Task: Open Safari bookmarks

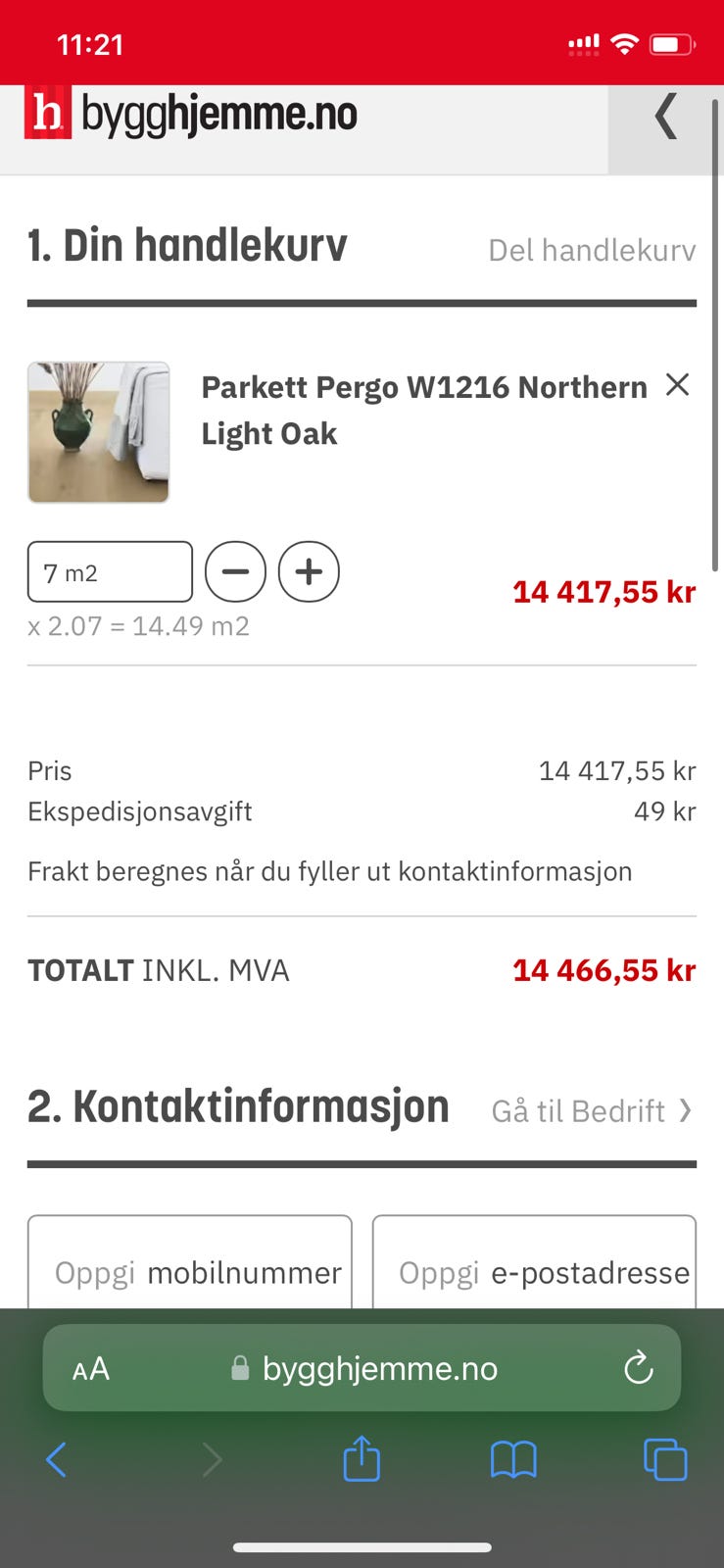Action: click(513, 1460)
